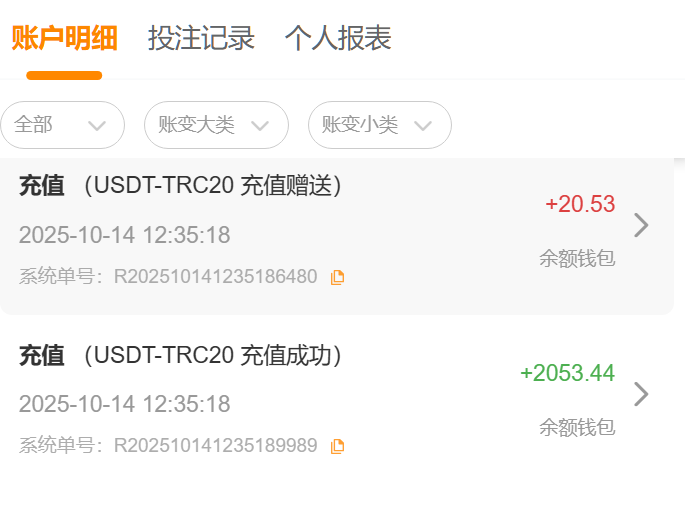Image resolution: width=685 pixels, height=507 pixels.
Task: Switch to the 投注记录 tab
Action: pos(201,39)
